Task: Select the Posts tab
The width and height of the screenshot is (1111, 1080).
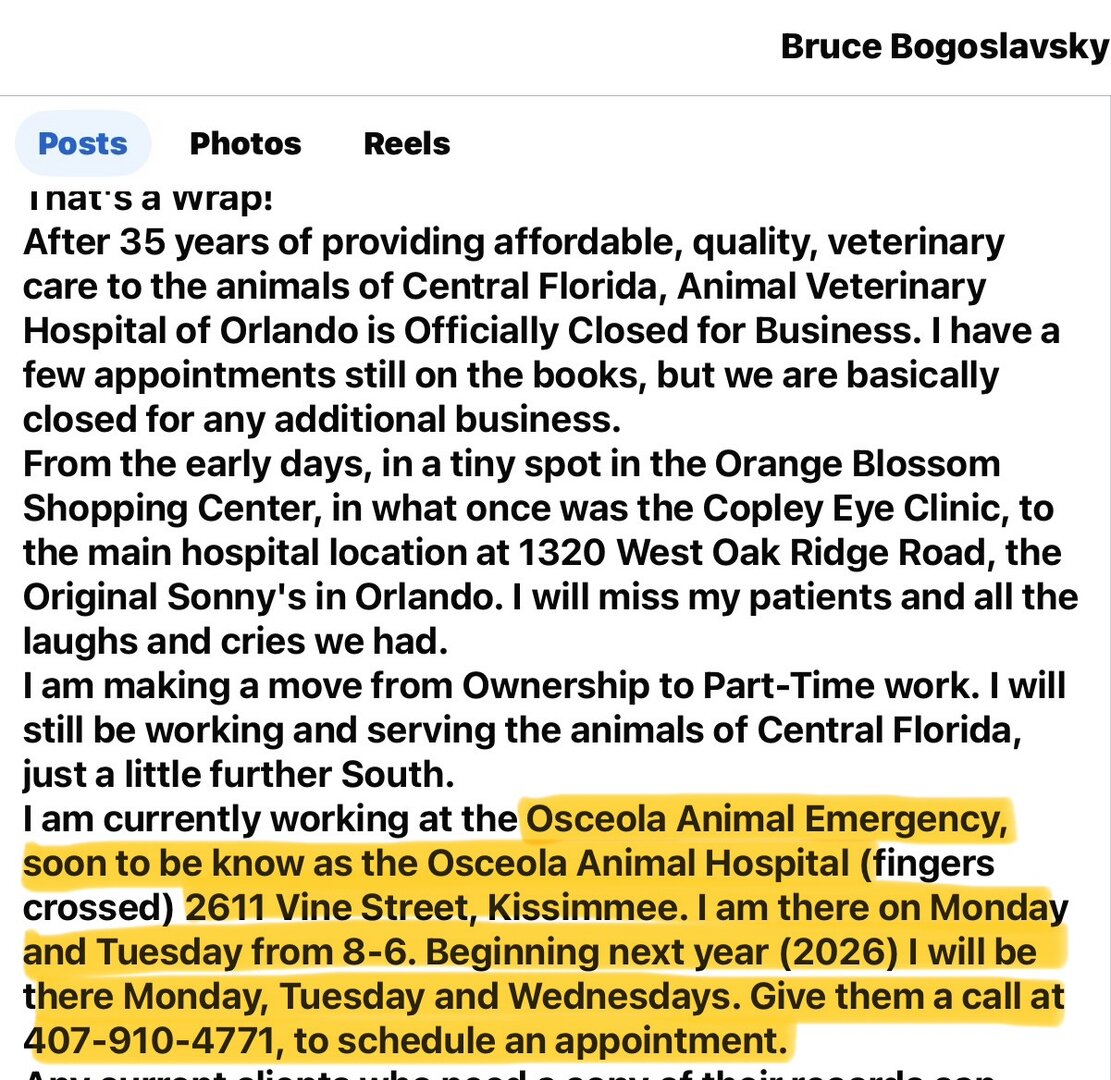Action: (83, 144)
